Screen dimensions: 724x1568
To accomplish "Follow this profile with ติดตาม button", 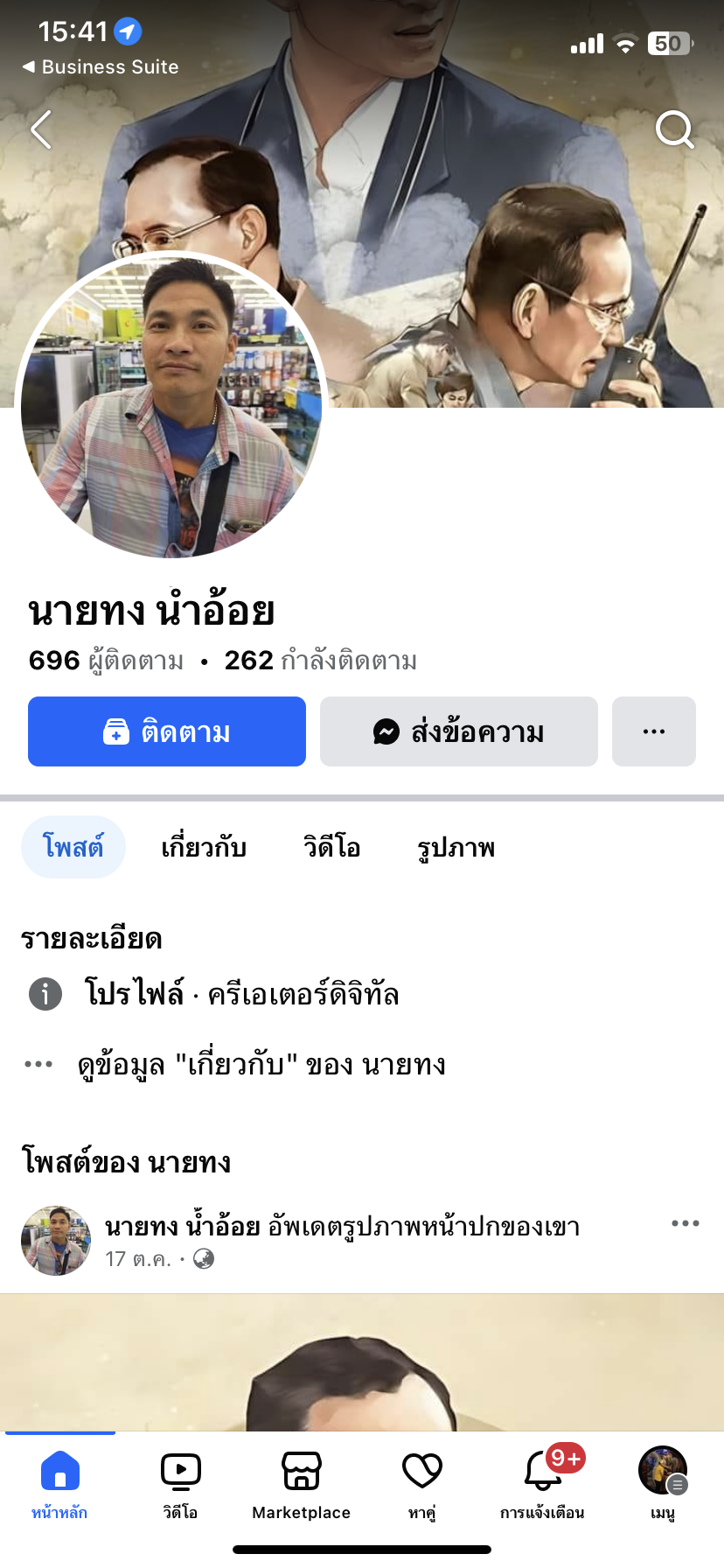I will pos(167,731).
